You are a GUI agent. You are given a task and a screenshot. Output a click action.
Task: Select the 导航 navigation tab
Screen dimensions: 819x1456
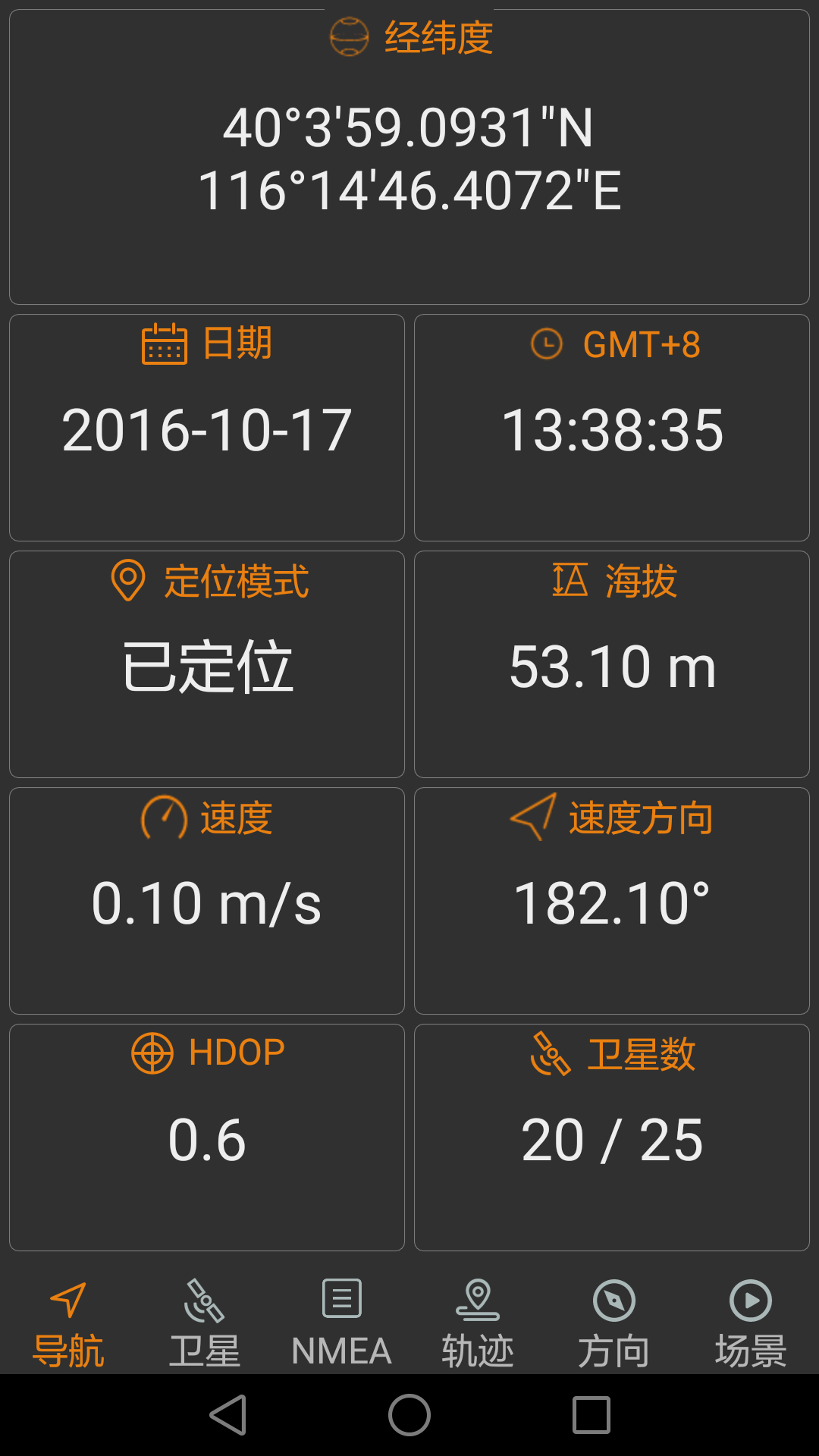click(x=68, y=1323)
